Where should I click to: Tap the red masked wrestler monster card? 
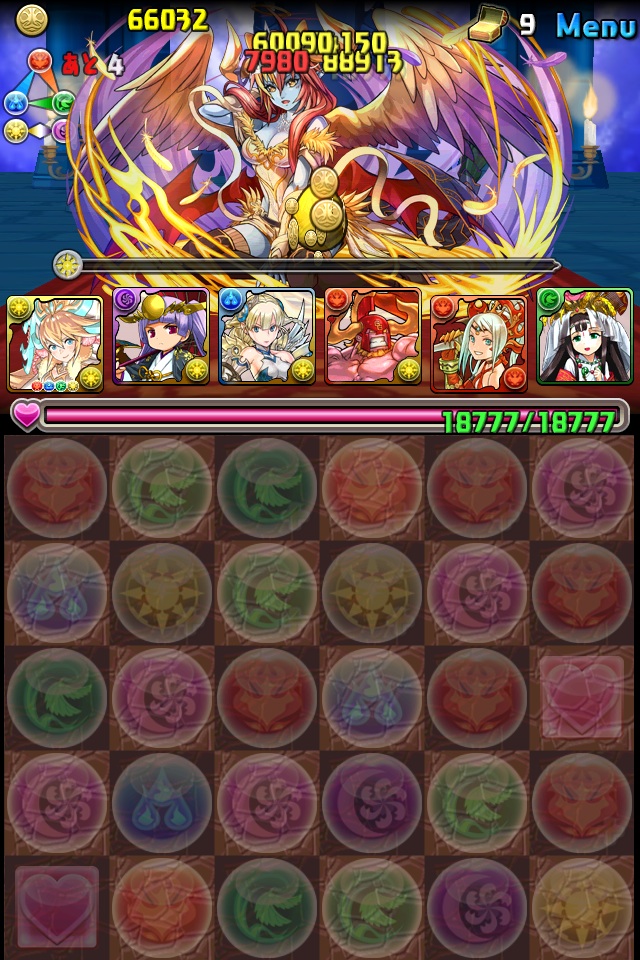pyautogui.click(x=373, y=338)
